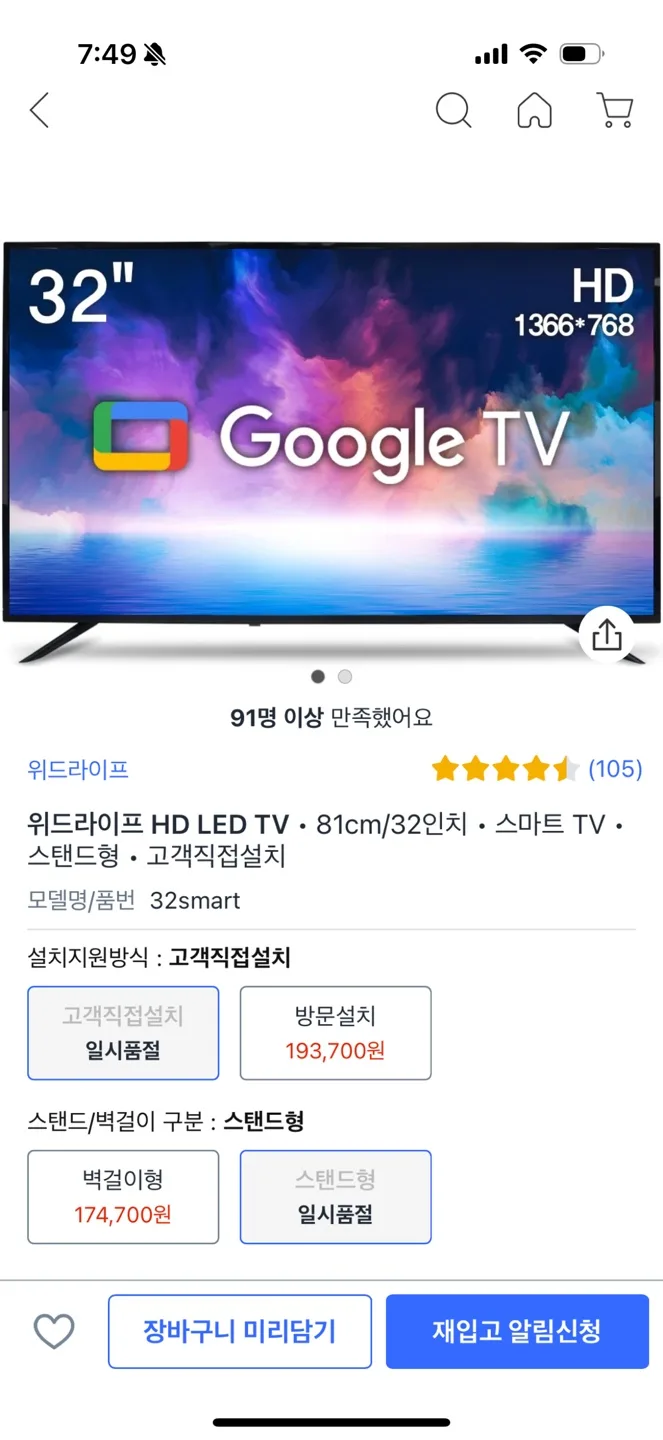Add this product to the wishlist heart
The image size is (663, 1440).
coord(54,1331)
